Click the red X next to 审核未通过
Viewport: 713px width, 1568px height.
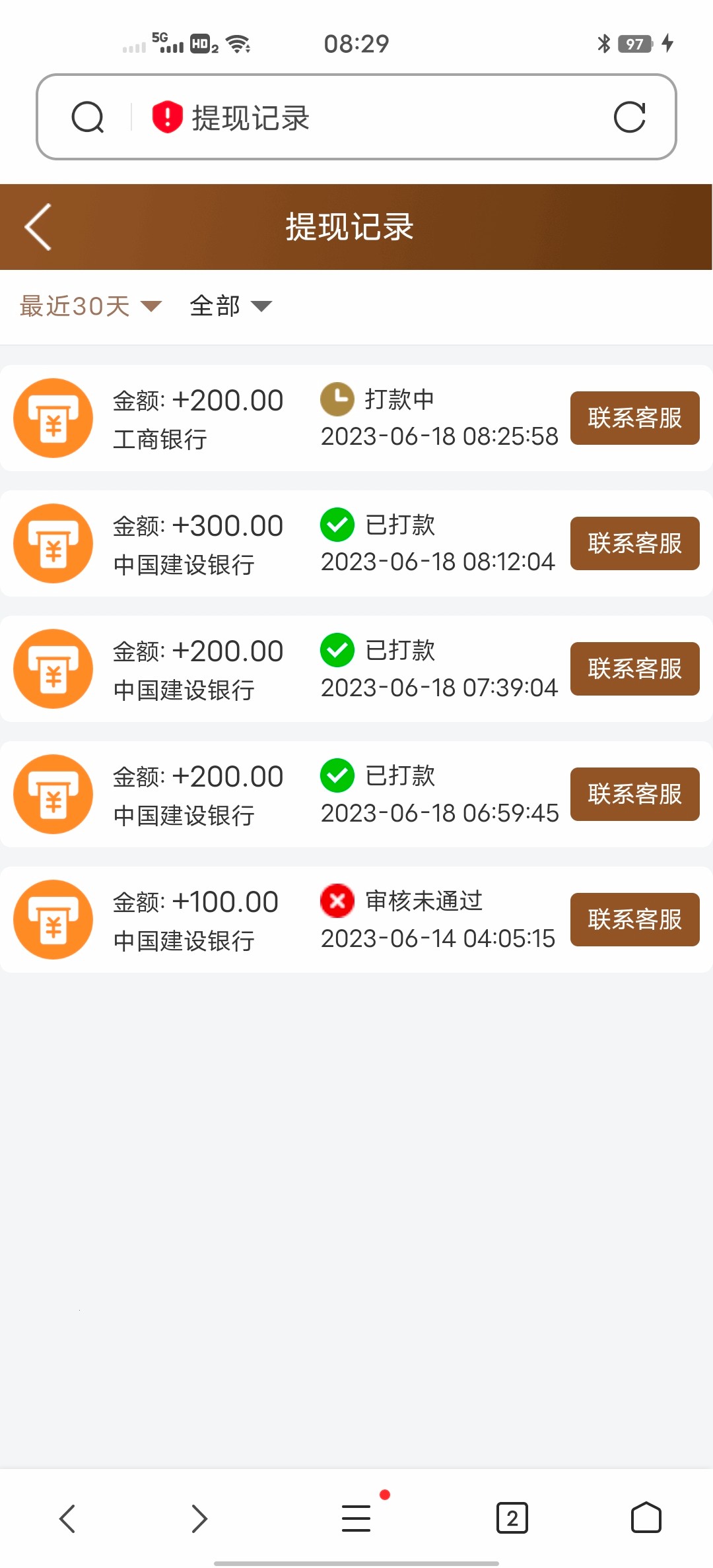(x=337, y=901)
